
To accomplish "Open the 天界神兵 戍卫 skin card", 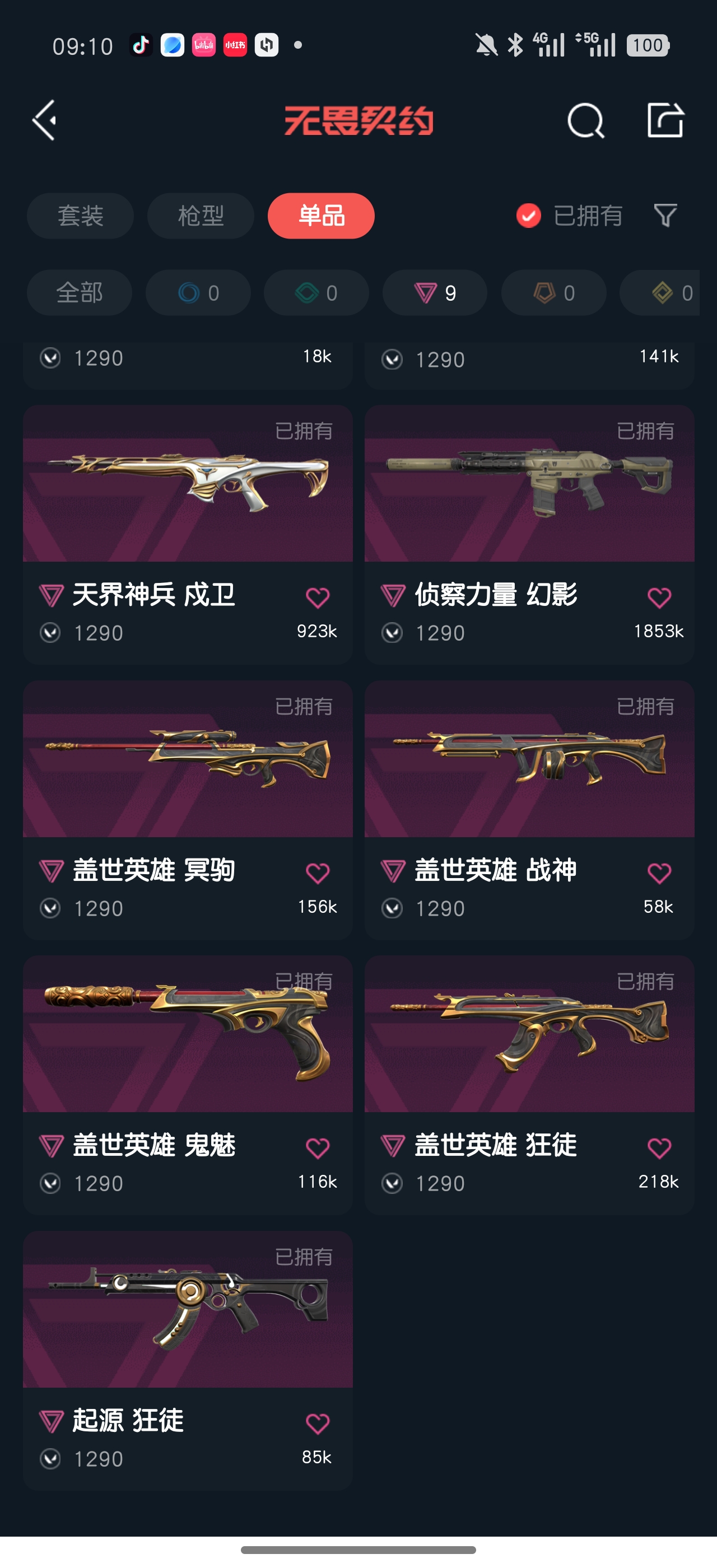I will tap(188, 499).
